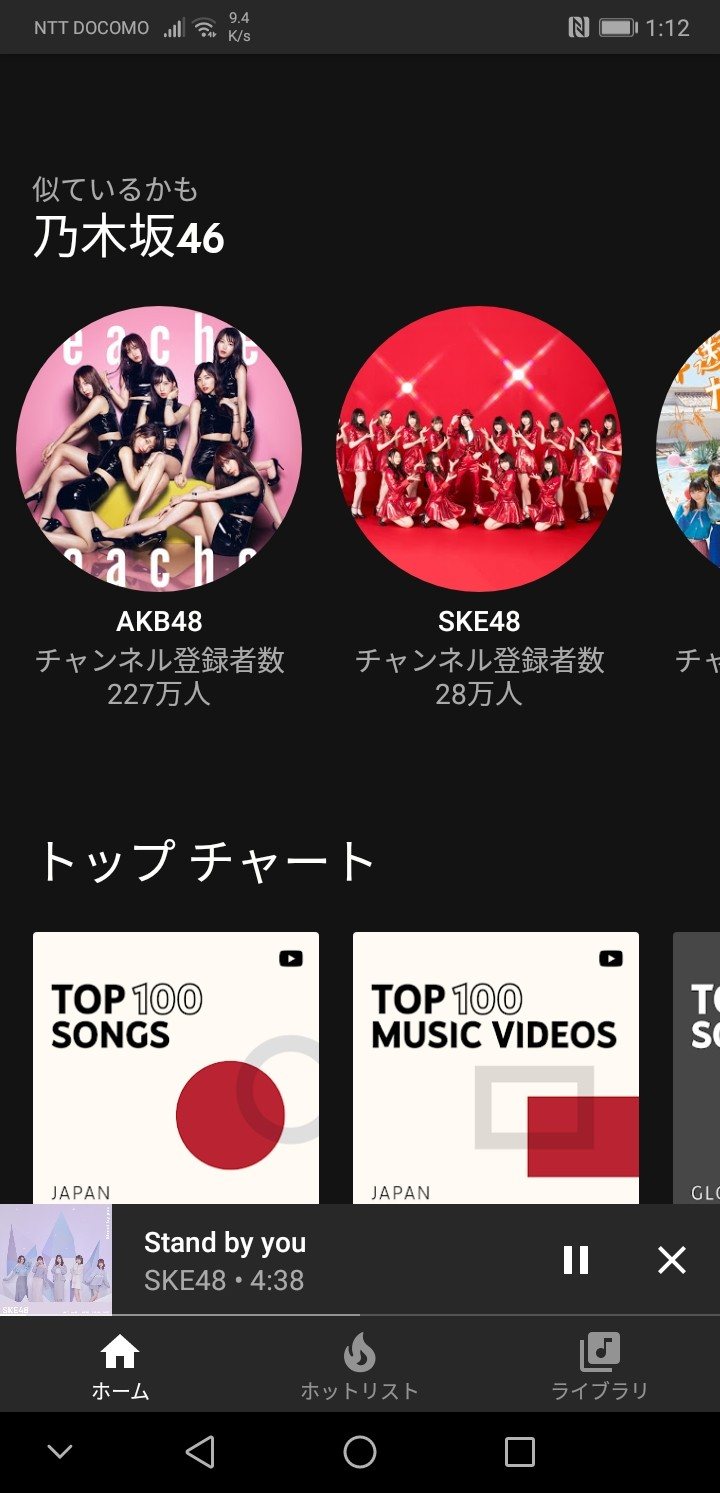This screenshot has height=1493, width=720.
Task: Open Top 100 Songs Japan chart
Action: click(176, 1067)
